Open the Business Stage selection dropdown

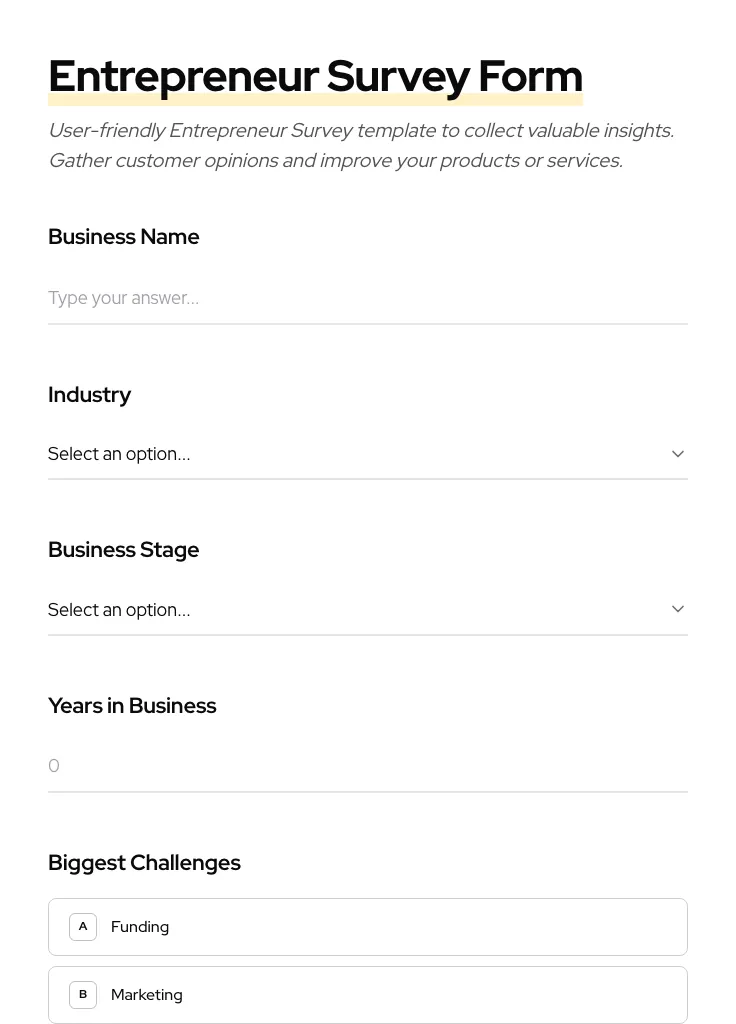click(x=368, y=610)
